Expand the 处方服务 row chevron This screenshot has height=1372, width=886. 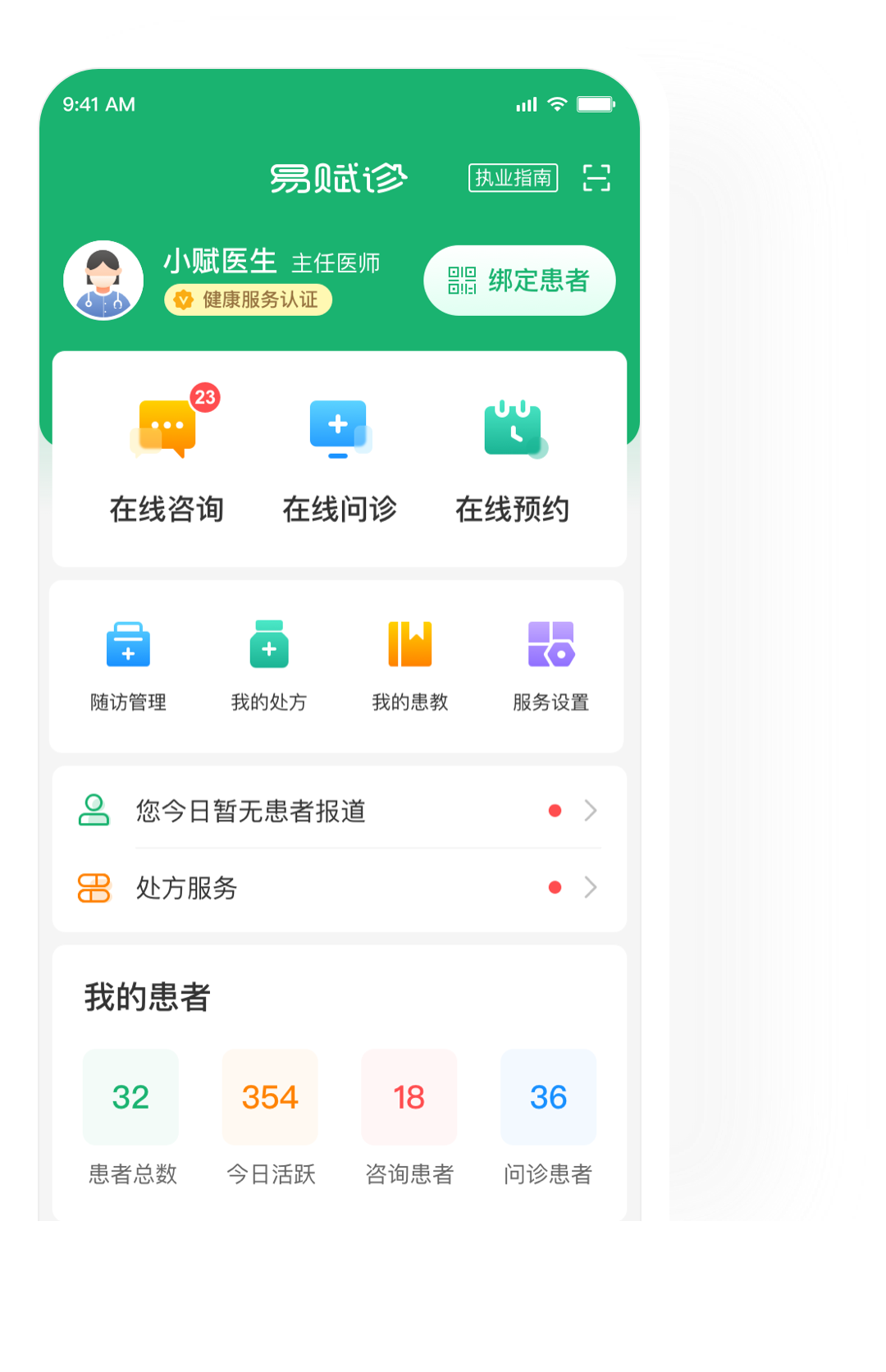pyautogui.click(x=591, y=888)
